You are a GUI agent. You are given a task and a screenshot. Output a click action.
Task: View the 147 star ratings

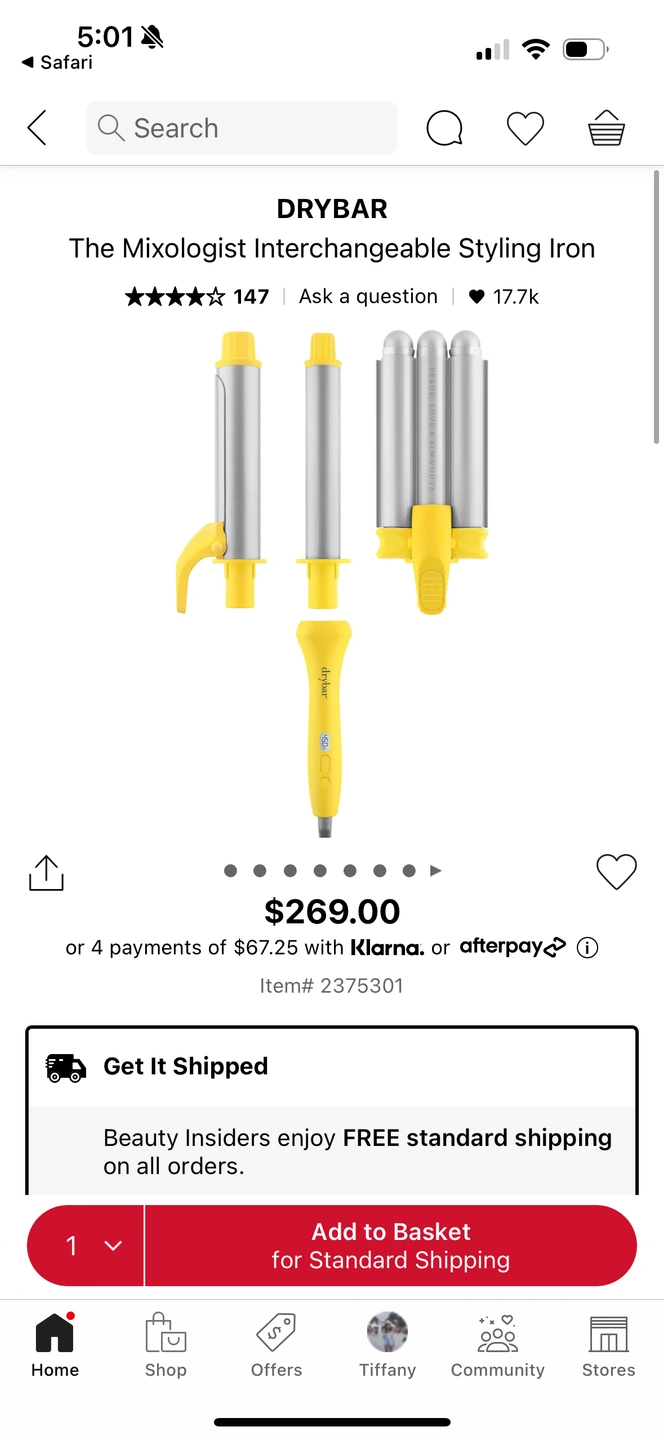click(197, 296)
